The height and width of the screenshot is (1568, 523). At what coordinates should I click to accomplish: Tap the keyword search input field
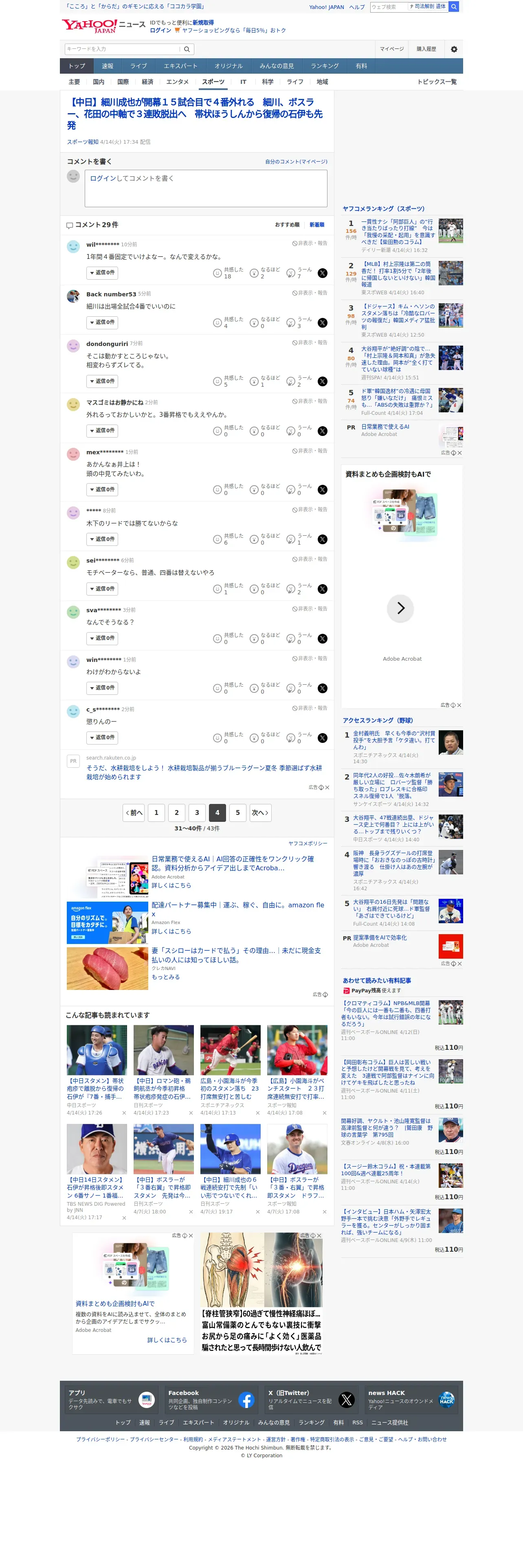122,49
